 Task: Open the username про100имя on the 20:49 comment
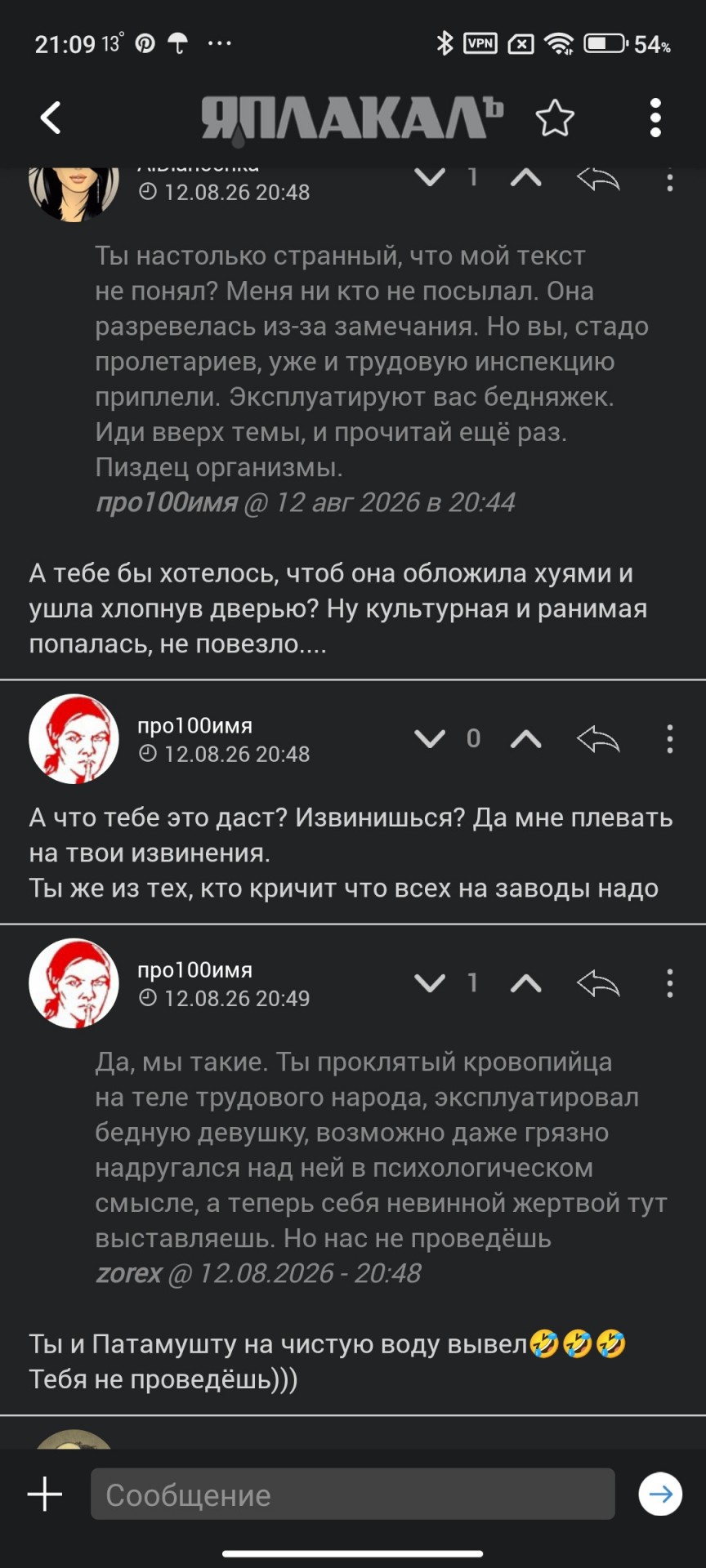click(x=194, y=970)
